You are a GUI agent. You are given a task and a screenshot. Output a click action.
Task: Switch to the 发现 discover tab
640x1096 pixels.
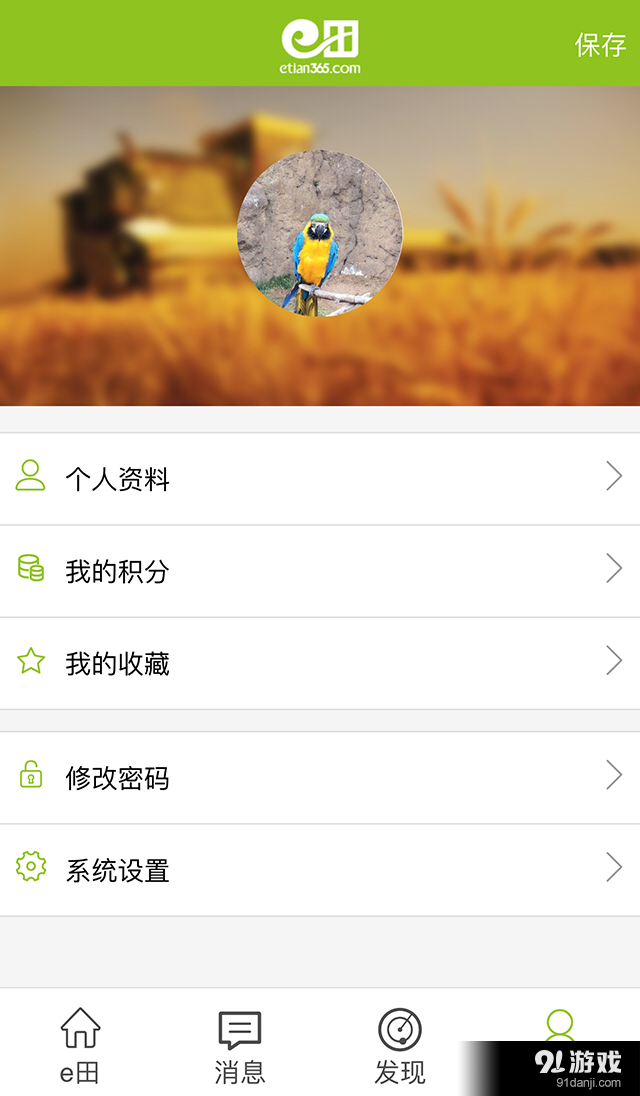click(x=400, y=1046)
